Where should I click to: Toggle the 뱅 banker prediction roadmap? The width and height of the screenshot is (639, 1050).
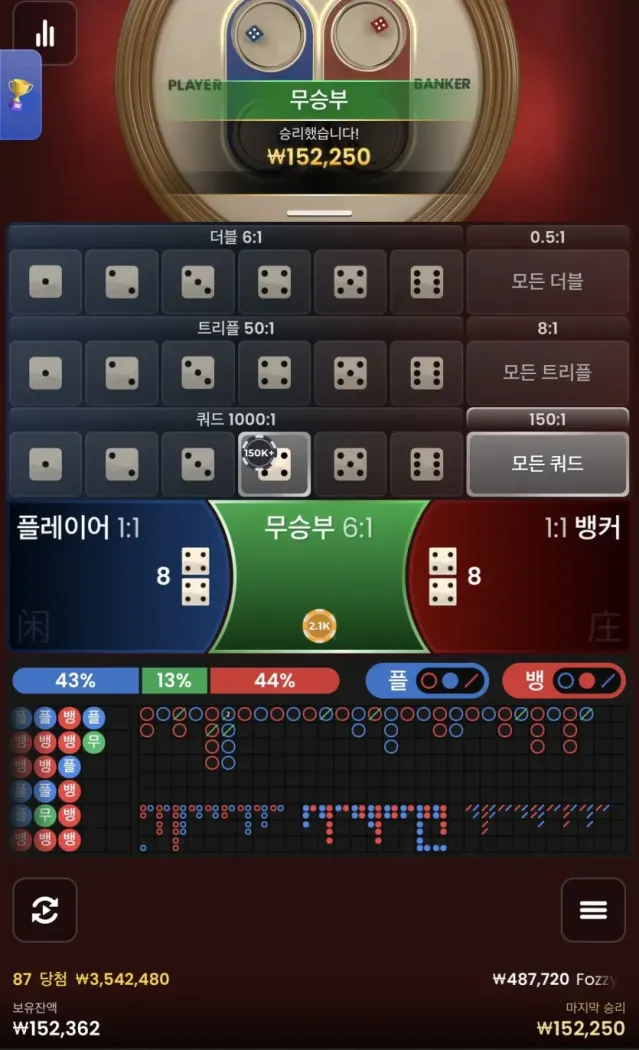click(x=563, y=681)
